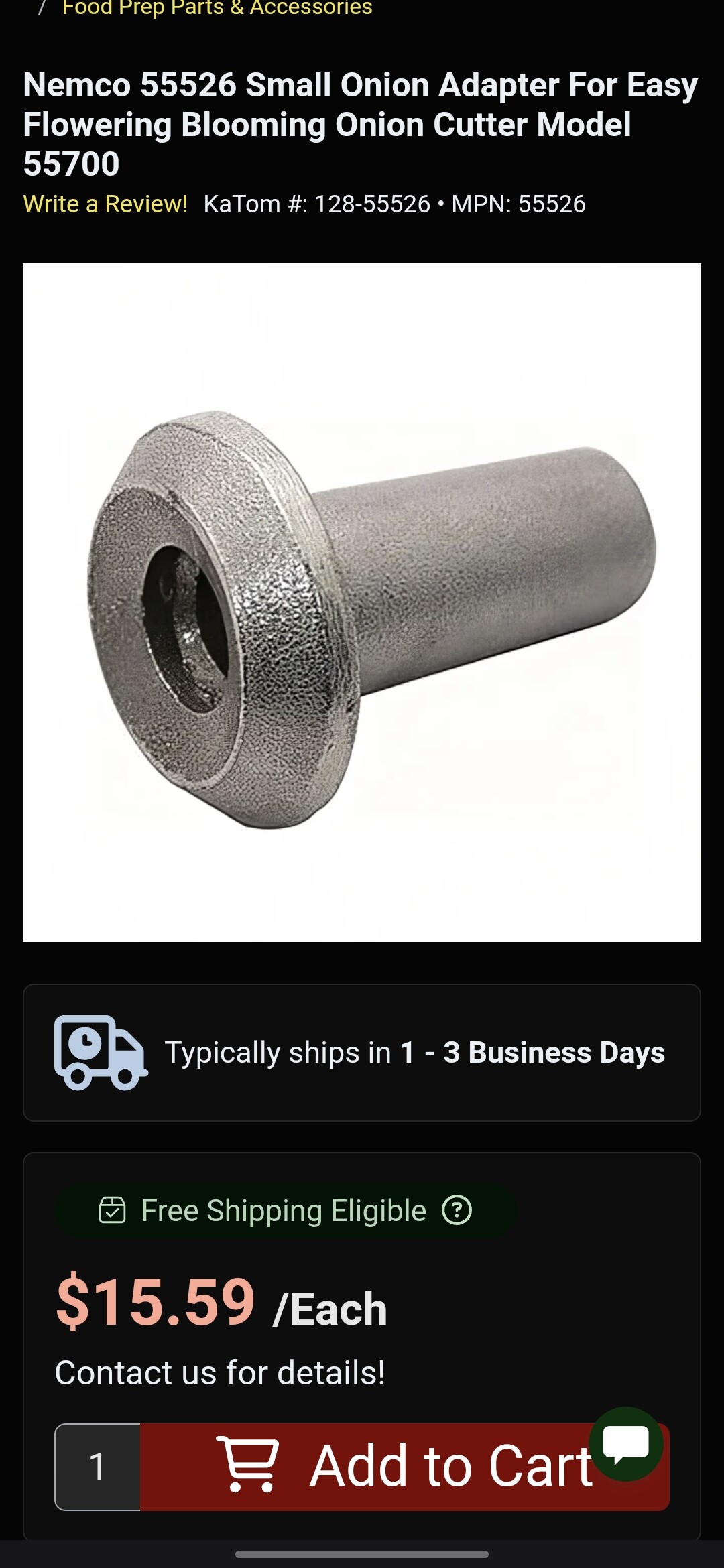The width and height of the screenshot is (724, 1568).
Task: Open the onion adapter product image
Action: click(362, 602)
